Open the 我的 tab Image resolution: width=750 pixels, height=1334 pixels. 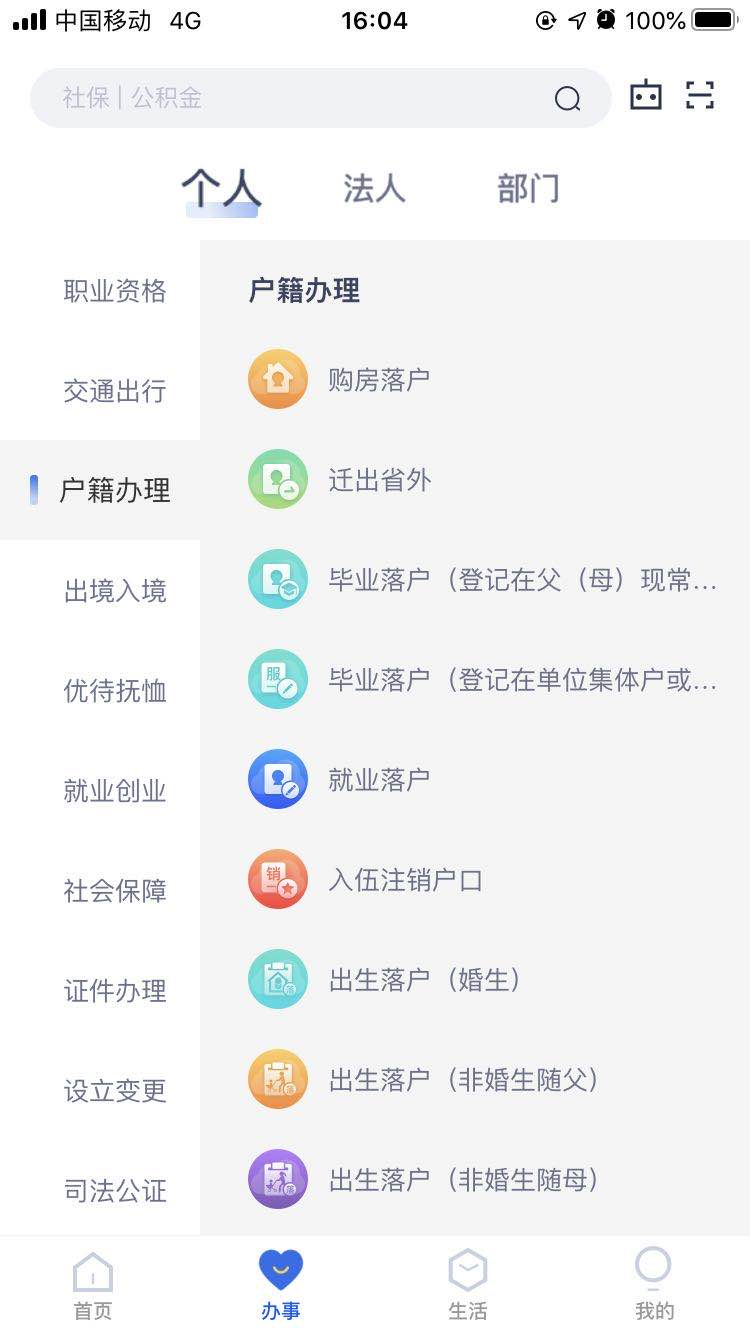654,1286
